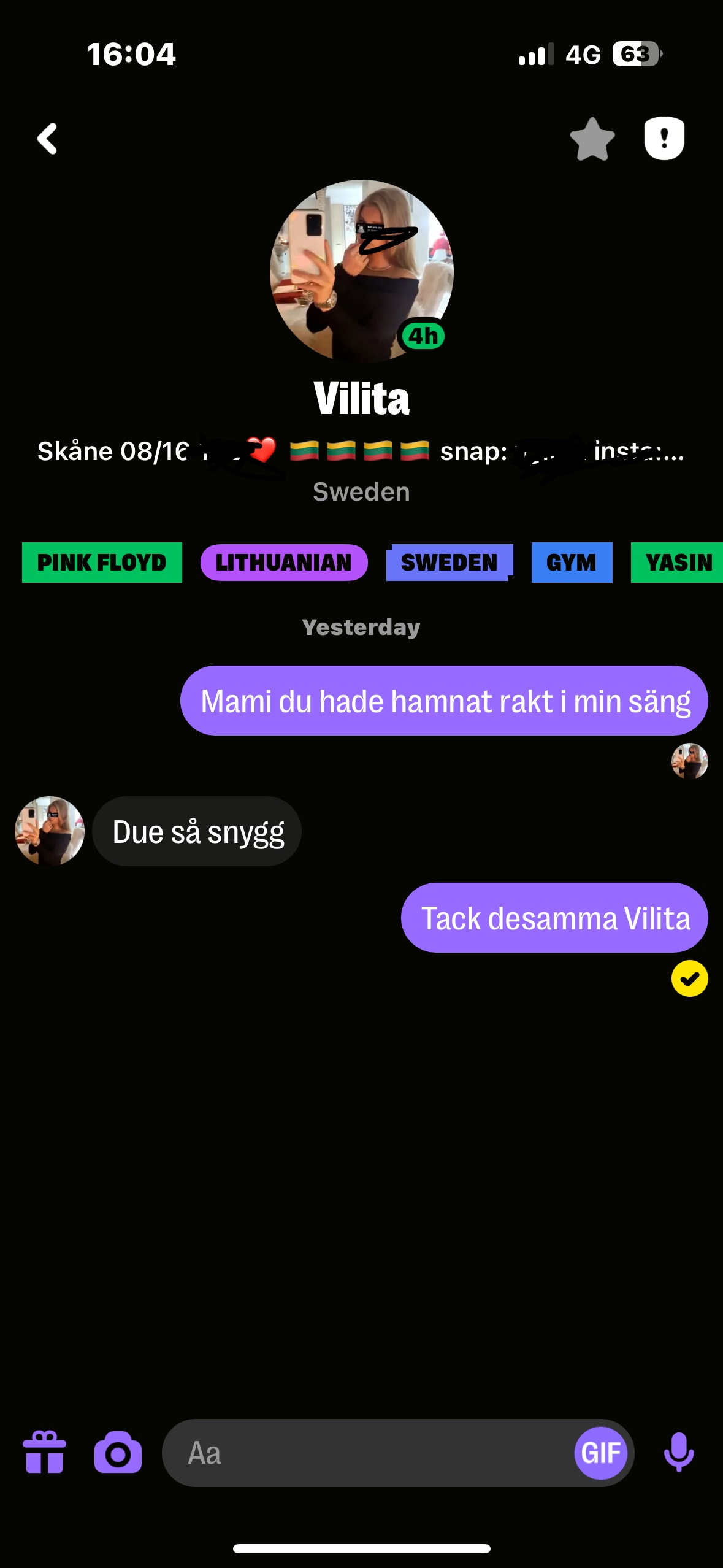The image size is (723, 1568).
Task: Select the YASIN interest tag
Action: coord(677,563)
